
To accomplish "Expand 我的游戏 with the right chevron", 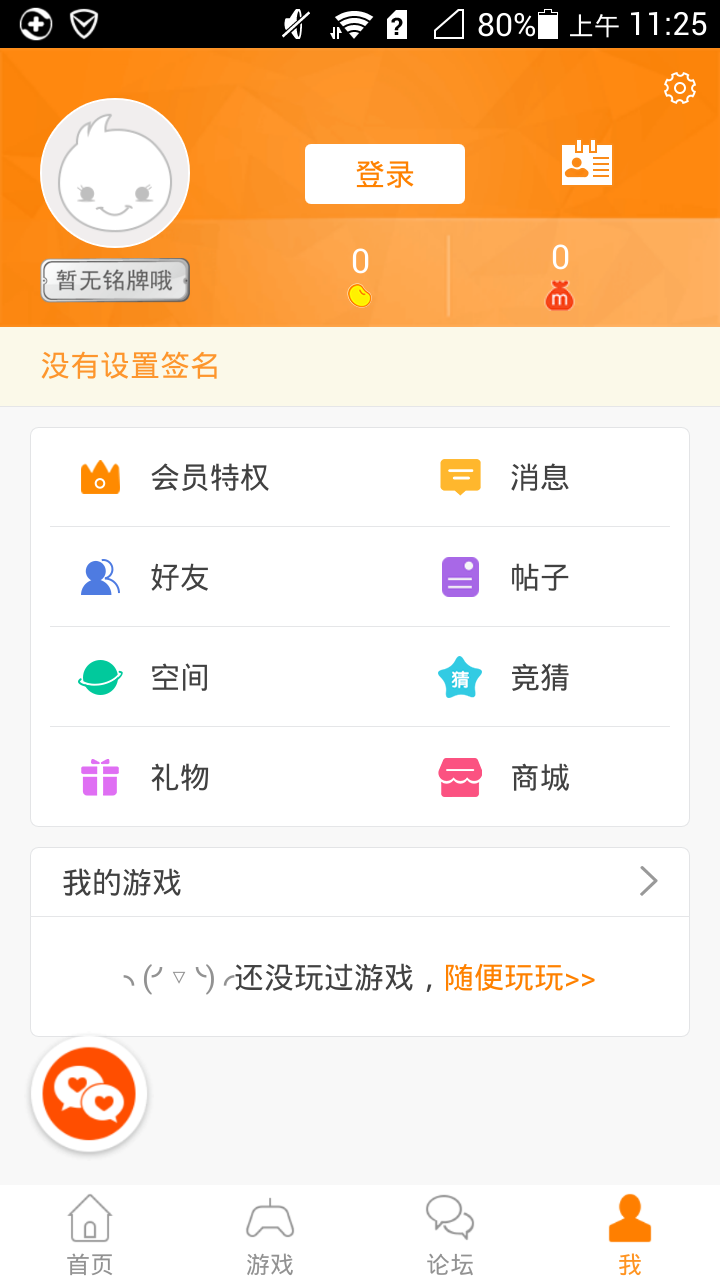I will pos(648,881).
